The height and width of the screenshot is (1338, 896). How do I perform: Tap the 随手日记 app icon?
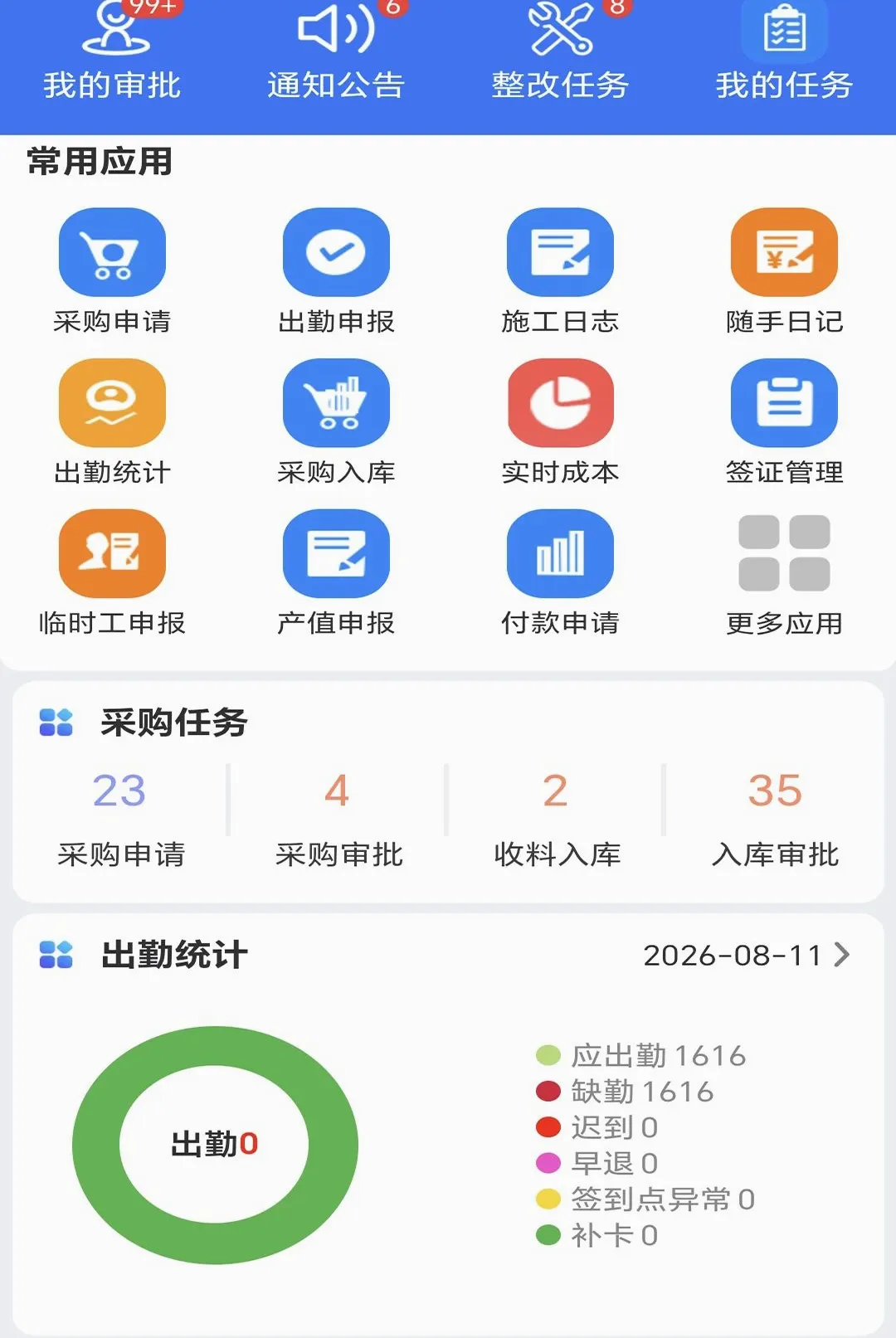784,252
